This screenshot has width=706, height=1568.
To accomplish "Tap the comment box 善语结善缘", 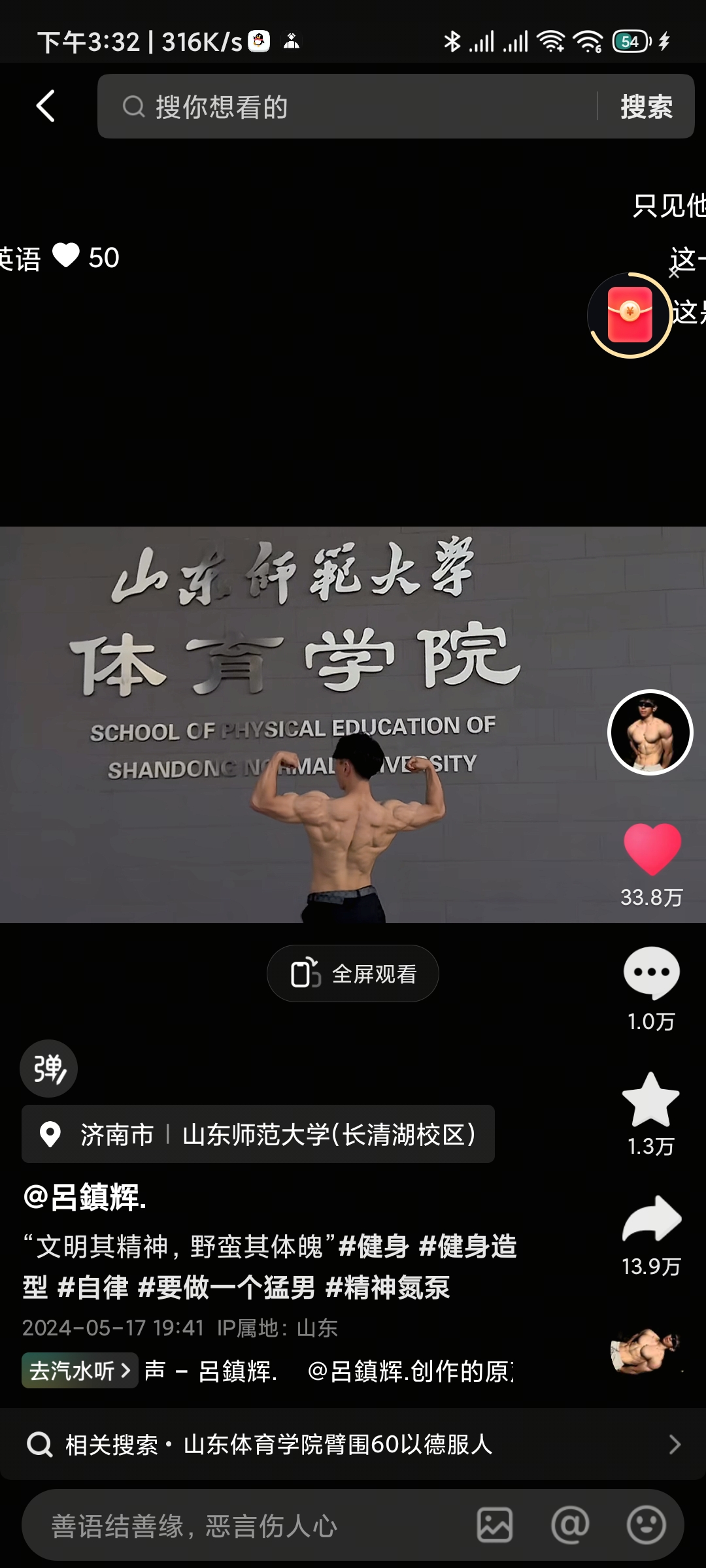I will coord(248,1526).
